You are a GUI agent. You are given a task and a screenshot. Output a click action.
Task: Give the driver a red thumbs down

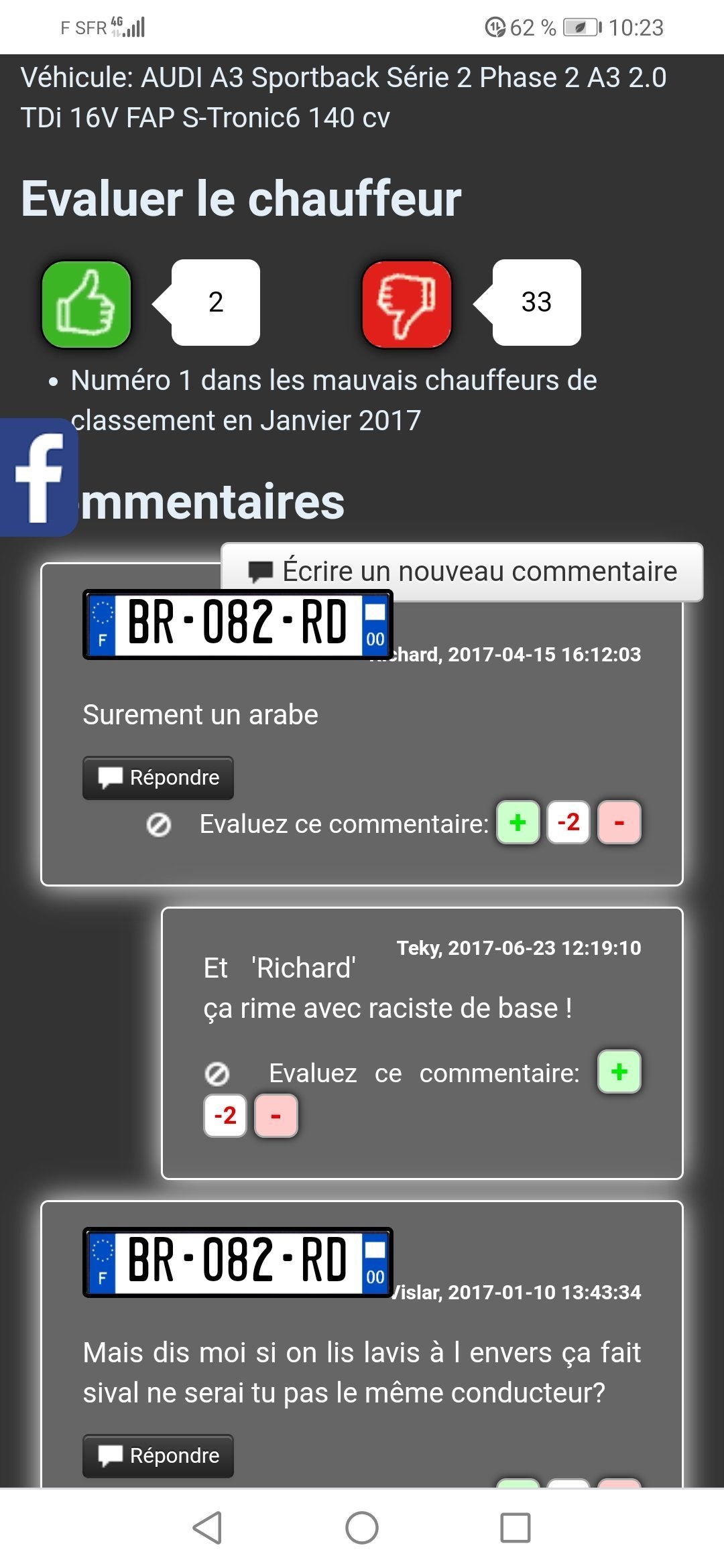(x=406, y=304)
